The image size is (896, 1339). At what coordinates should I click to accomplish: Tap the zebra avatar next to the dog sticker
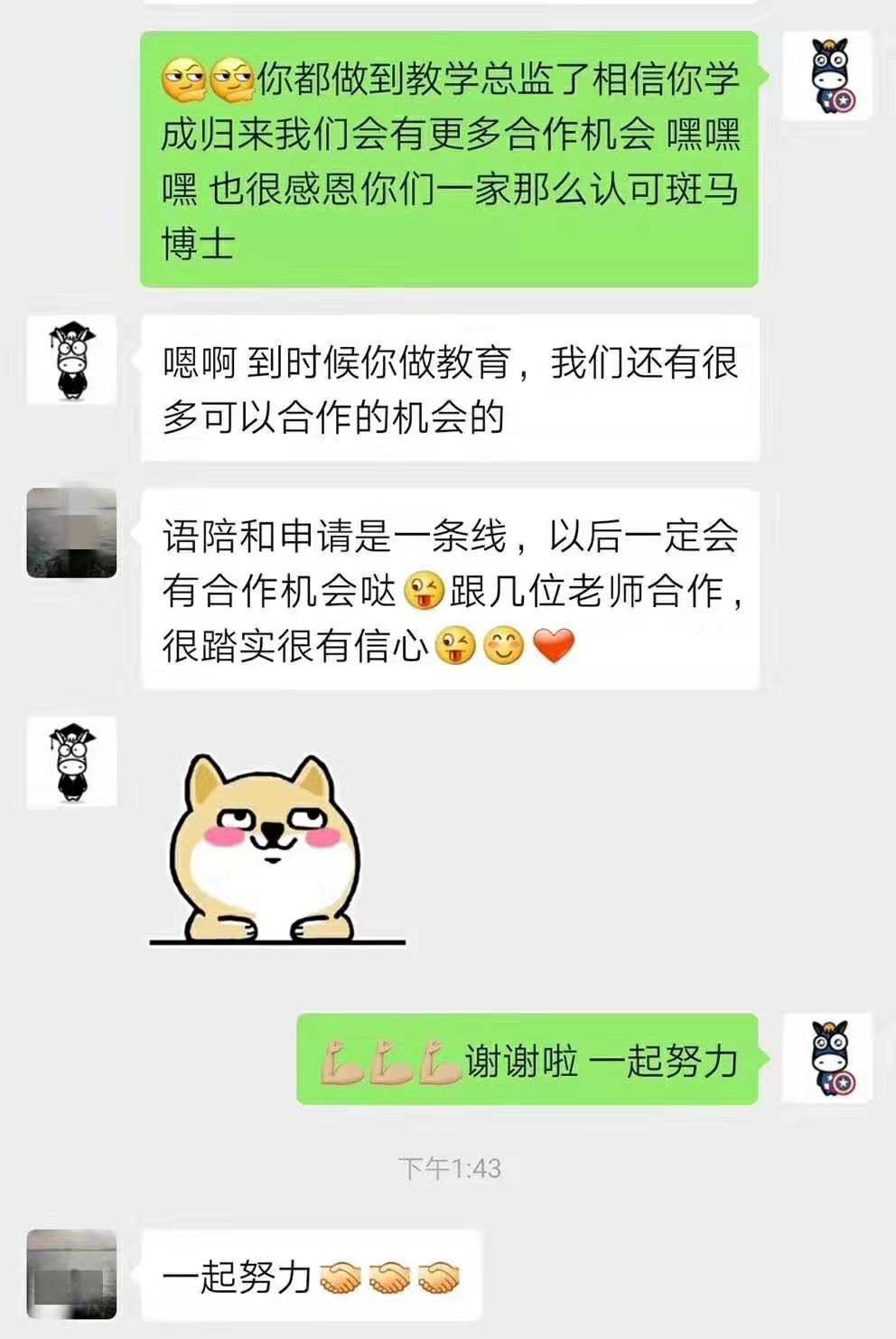72,762
